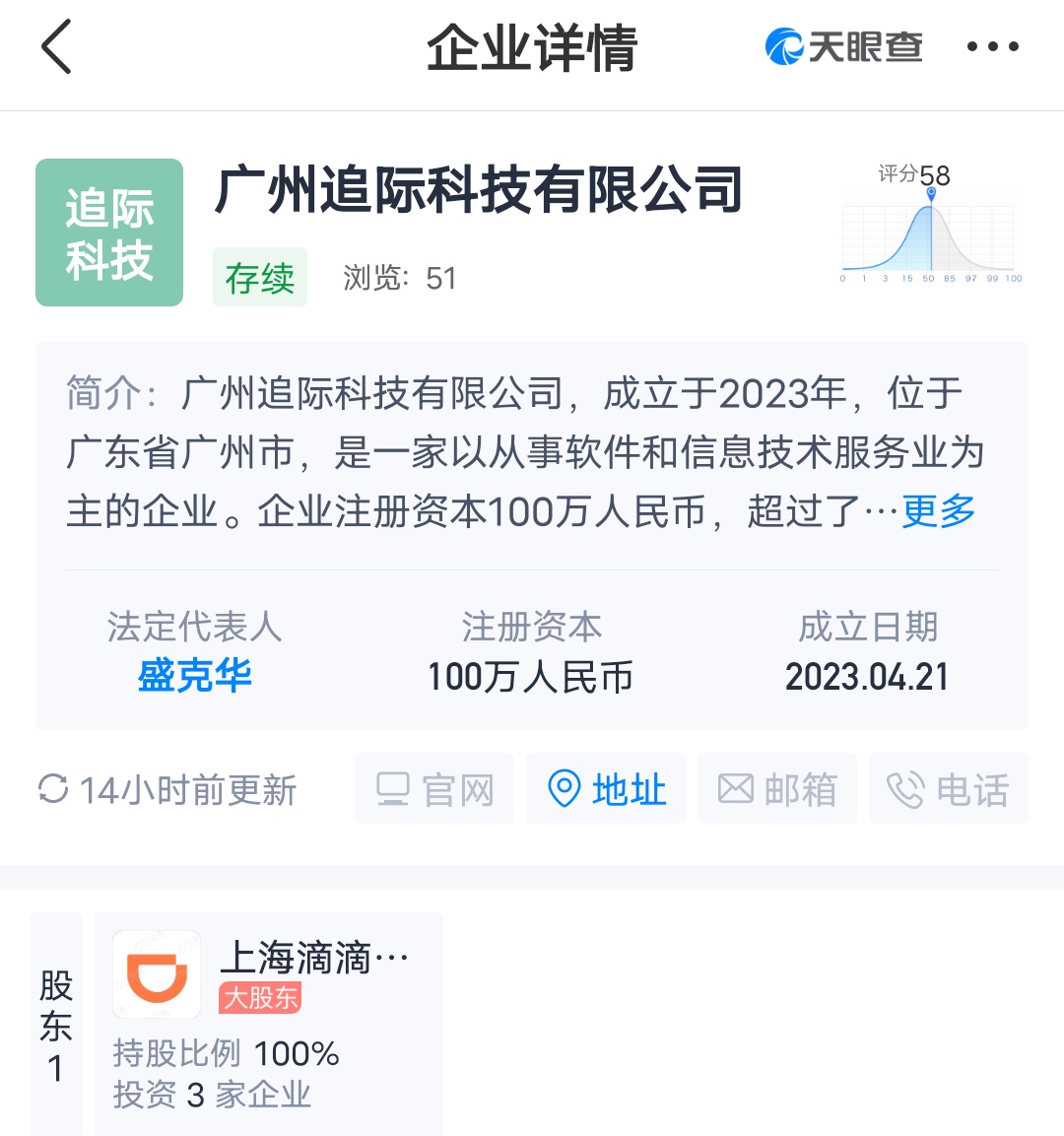Tap the 电话 phone button
The width and height of the screenshot is (1064, 1136).
tap(948, 789)
